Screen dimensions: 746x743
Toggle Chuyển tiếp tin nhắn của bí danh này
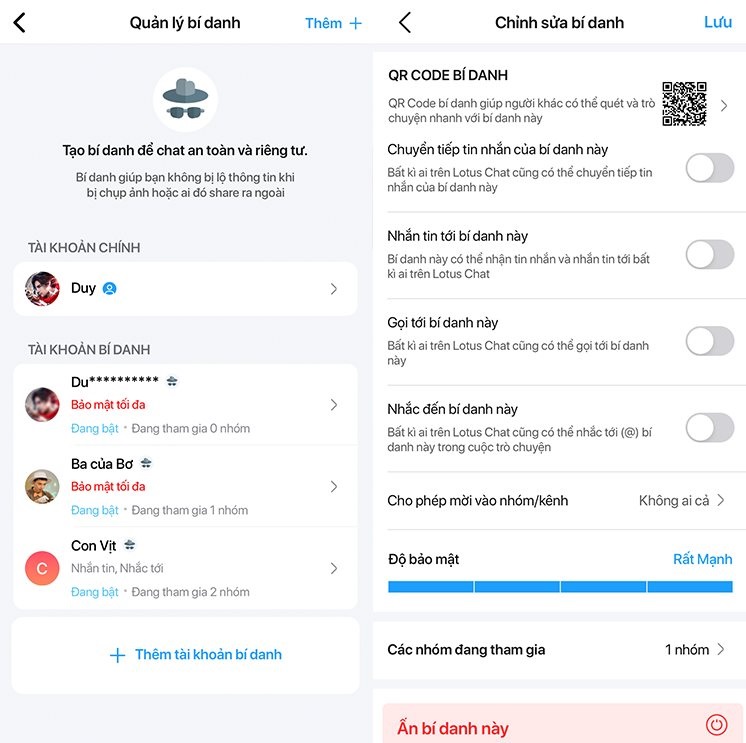point(709,168)
